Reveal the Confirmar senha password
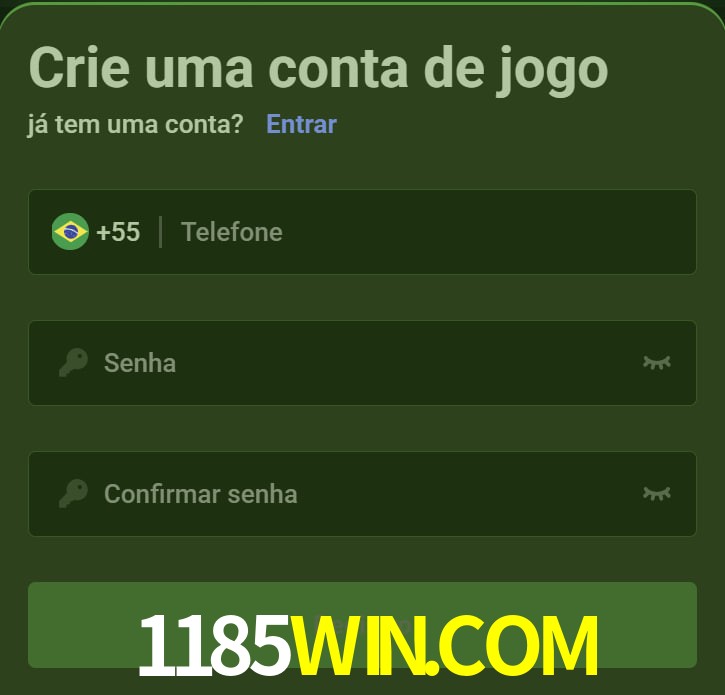This screenshot has height=695, width=725. (x=656, y=493)
